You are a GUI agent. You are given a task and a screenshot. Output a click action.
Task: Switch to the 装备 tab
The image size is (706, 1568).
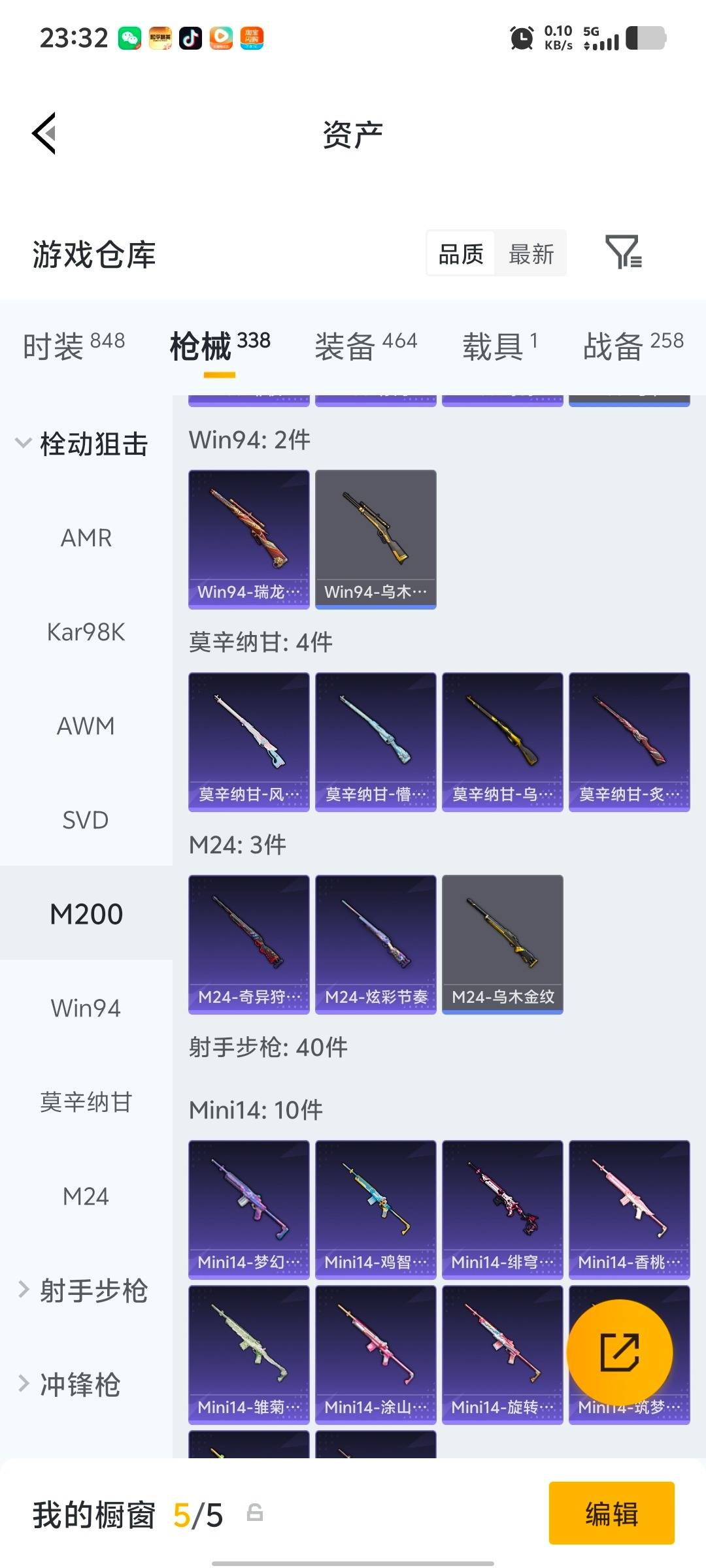click(x=345, y=343)
